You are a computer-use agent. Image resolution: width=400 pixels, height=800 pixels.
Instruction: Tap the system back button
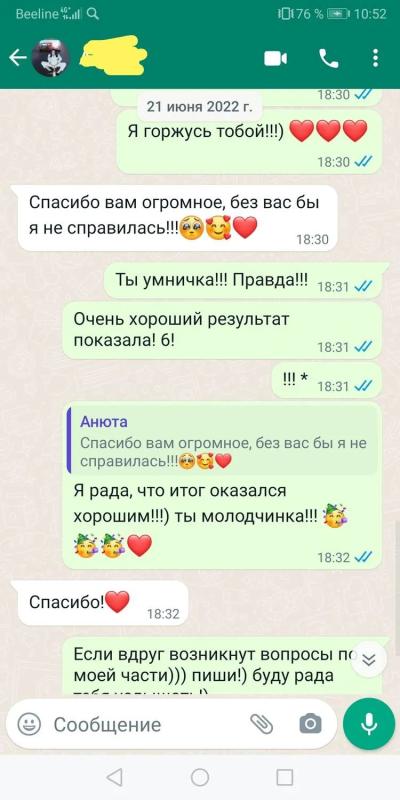(115, 777)
